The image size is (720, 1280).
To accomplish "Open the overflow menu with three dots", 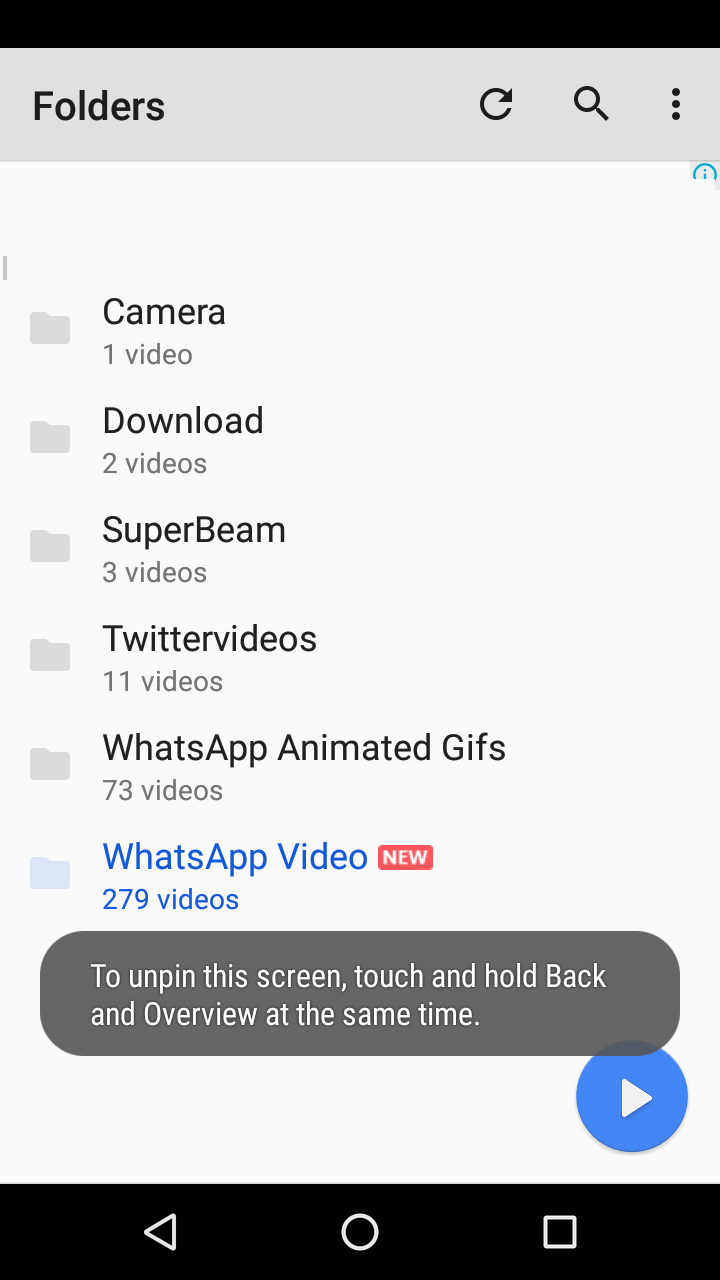I will point(676,103).
